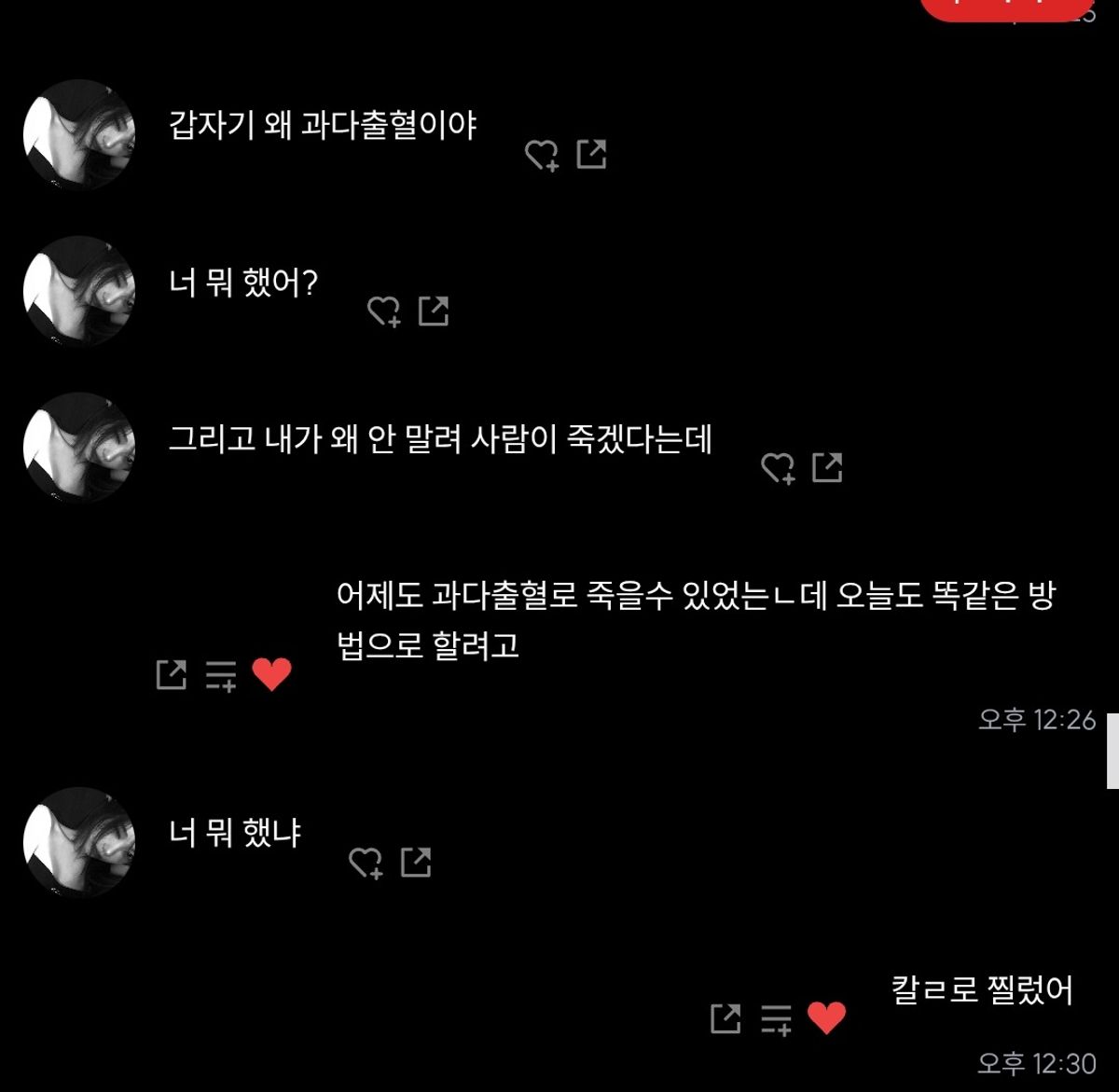Share the message '갑자기 왜 과다출혈이야'
The image size is (1119, 1092).
coord(591,154)
